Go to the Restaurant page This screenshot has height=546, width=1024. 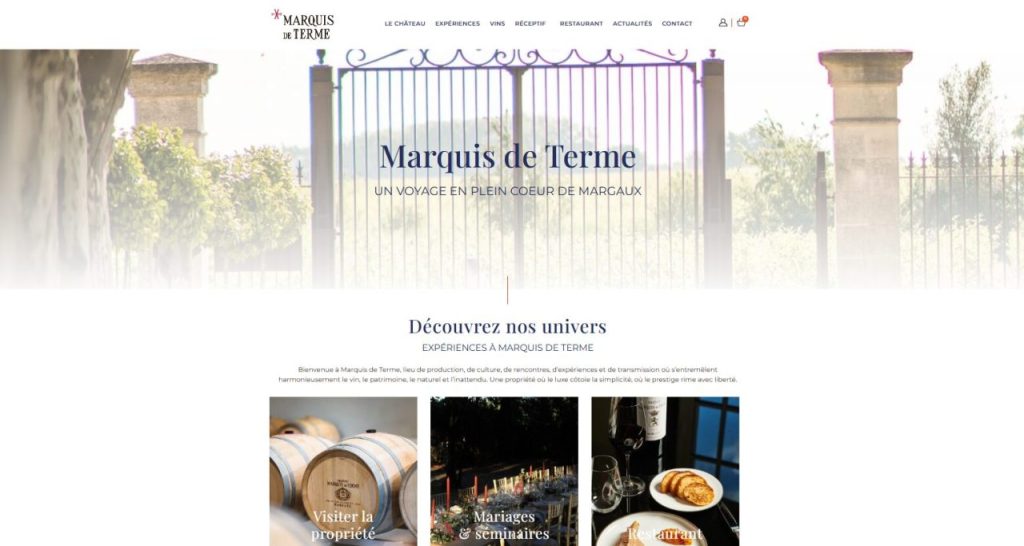click(581, 23)
